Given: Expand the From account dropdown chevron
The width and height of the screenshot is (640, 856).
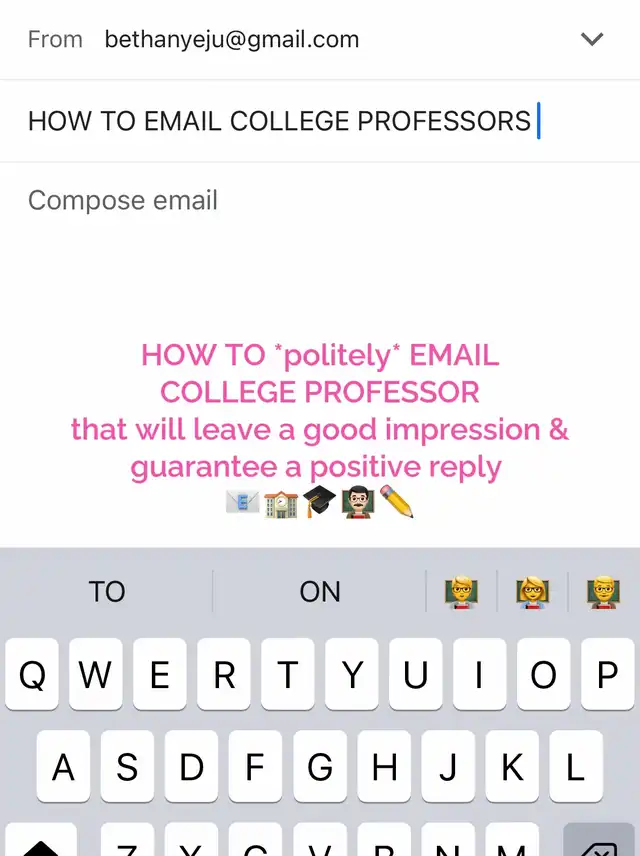Looking at the screenshot, I should (x=592, y=39).
